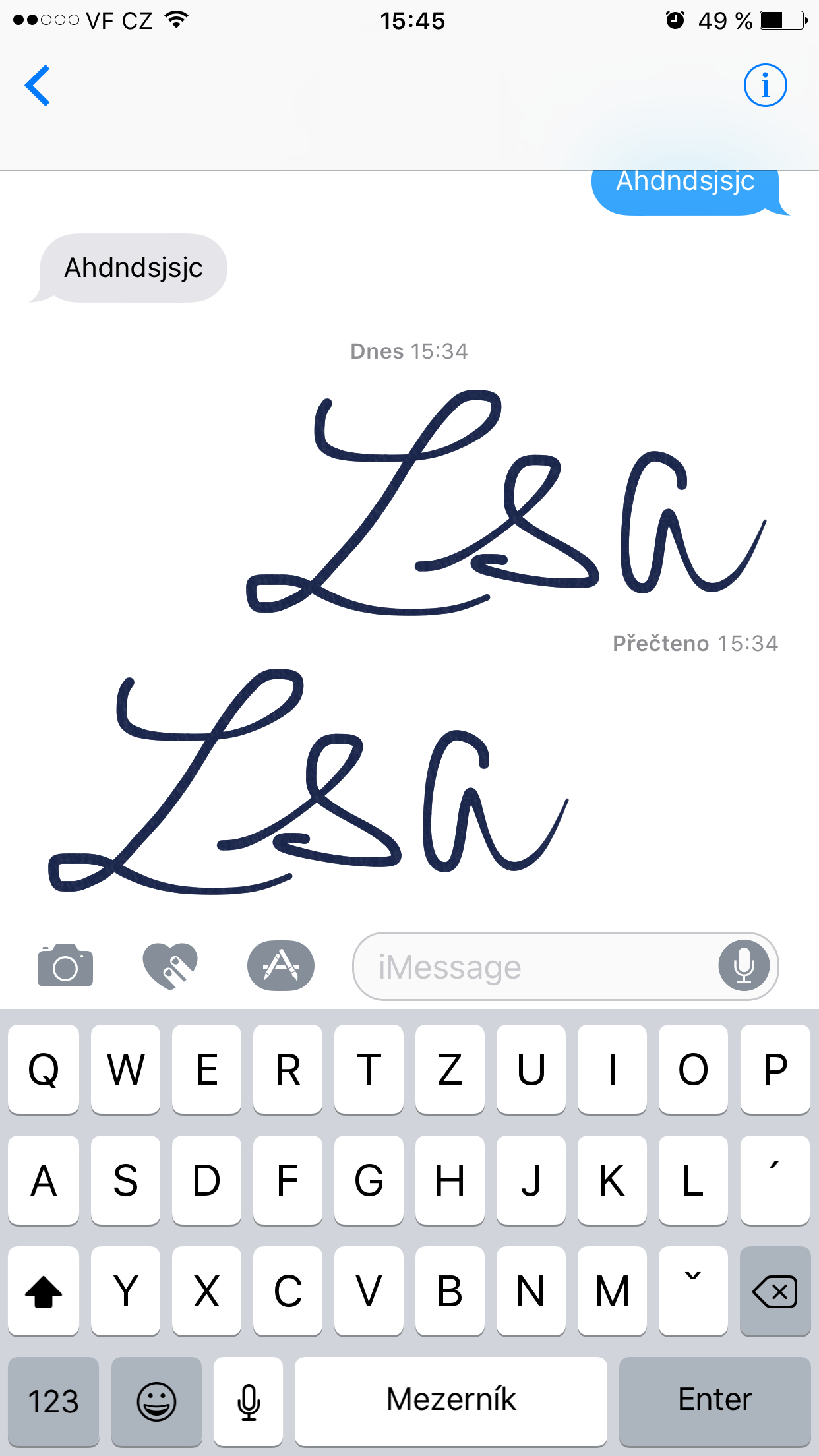Open the iMessage App Store drawer

(x=281, y=966)
